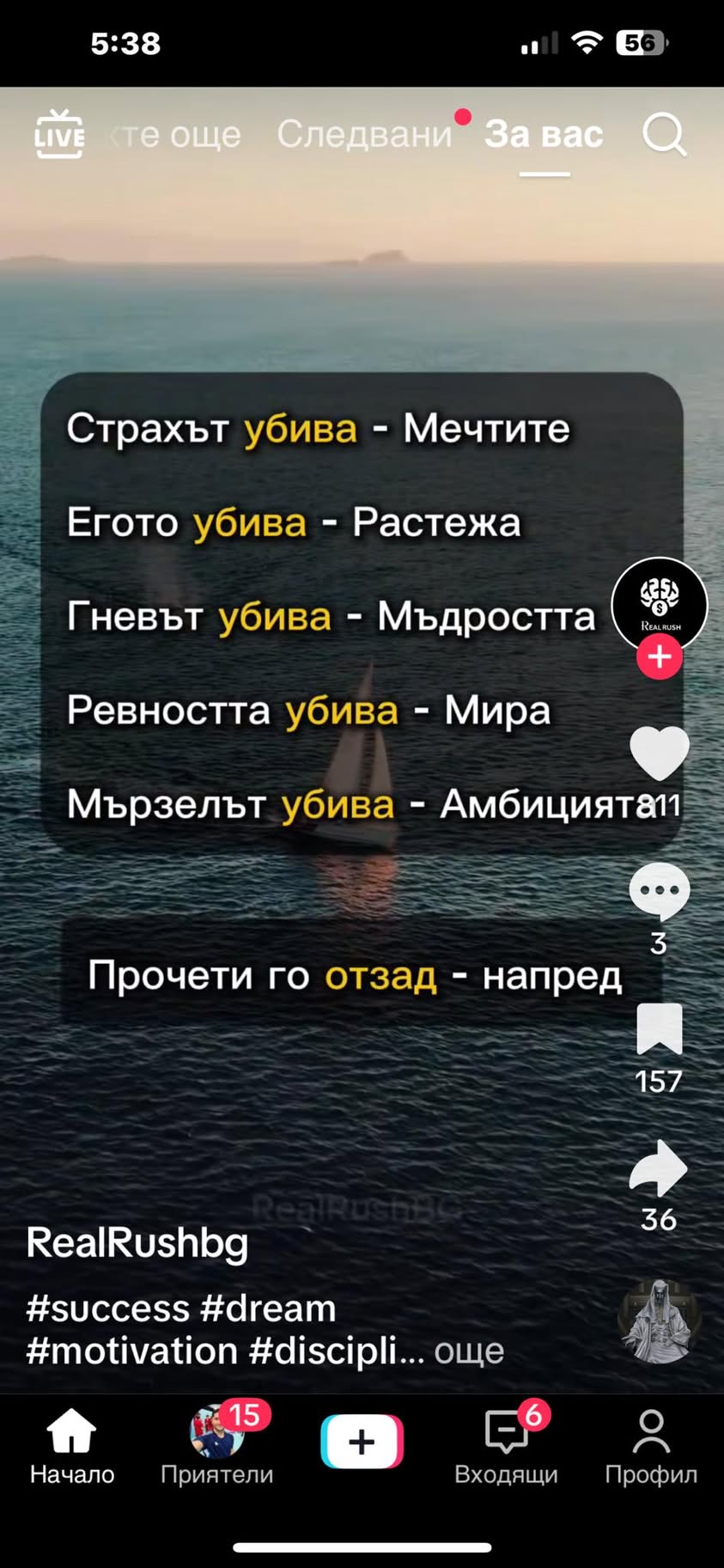Open the search magnifier

click(x=664, y=135)
